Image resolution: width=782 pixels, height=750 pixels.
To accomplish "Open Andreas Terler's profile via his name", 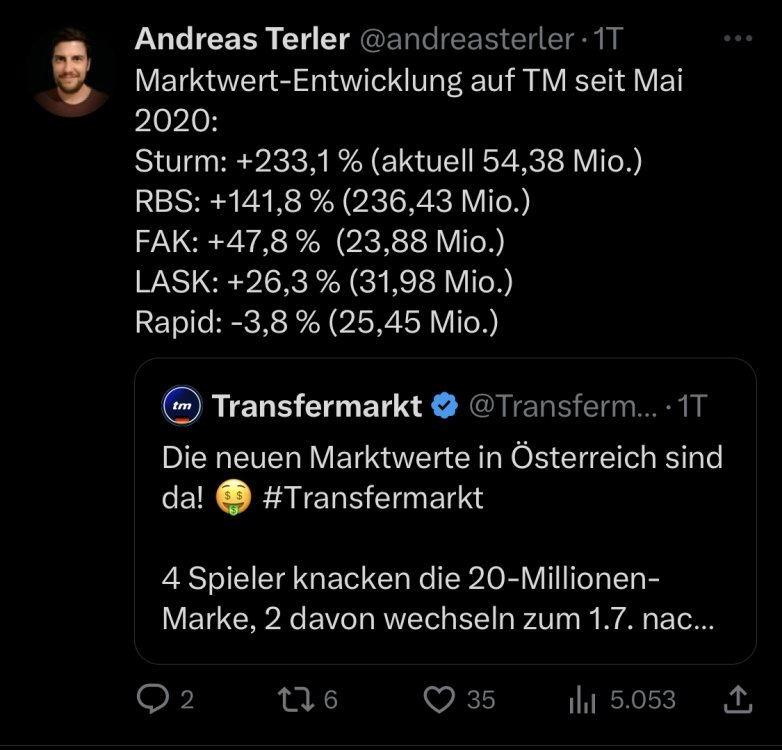I will click(x=242, y=39).
